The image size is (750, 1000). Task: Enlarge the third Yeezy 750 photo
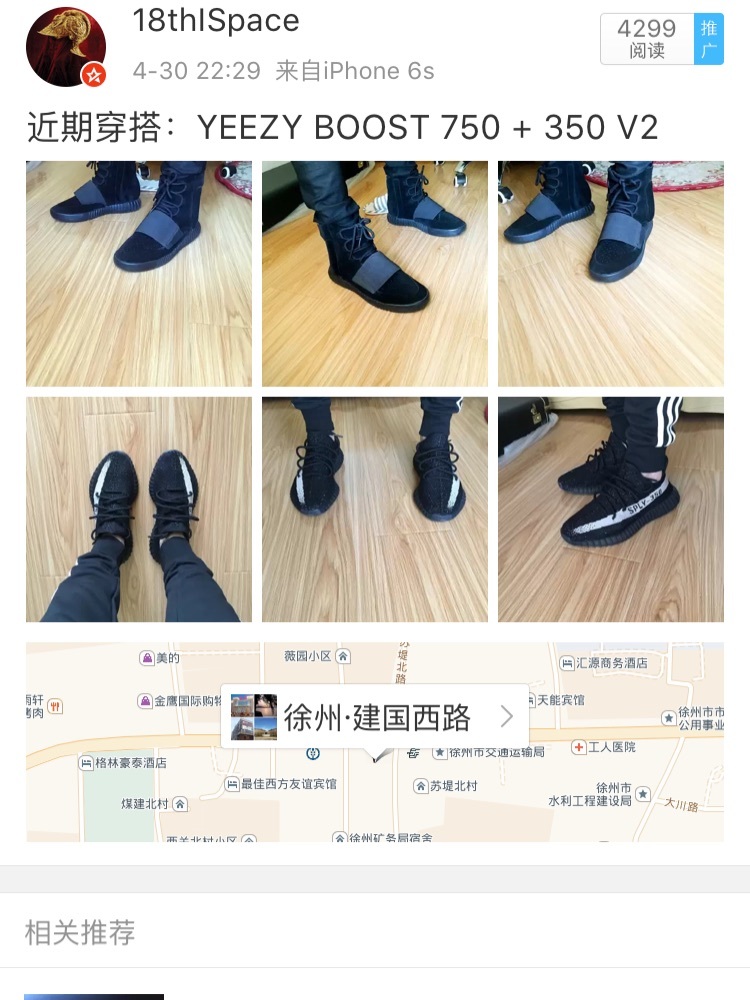tap(611, 273)
